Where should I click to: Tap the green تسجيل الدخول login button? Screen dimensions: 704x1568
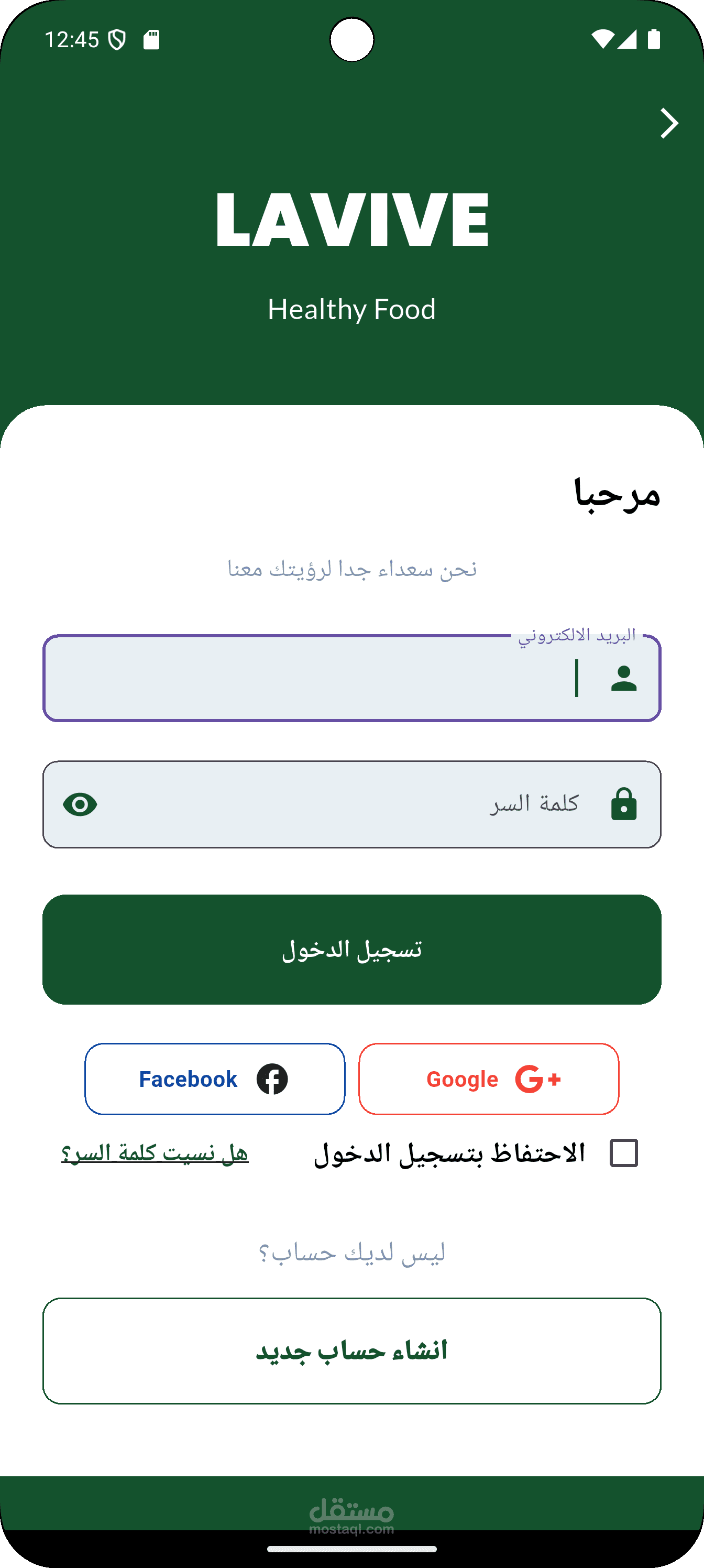(351, 949)
